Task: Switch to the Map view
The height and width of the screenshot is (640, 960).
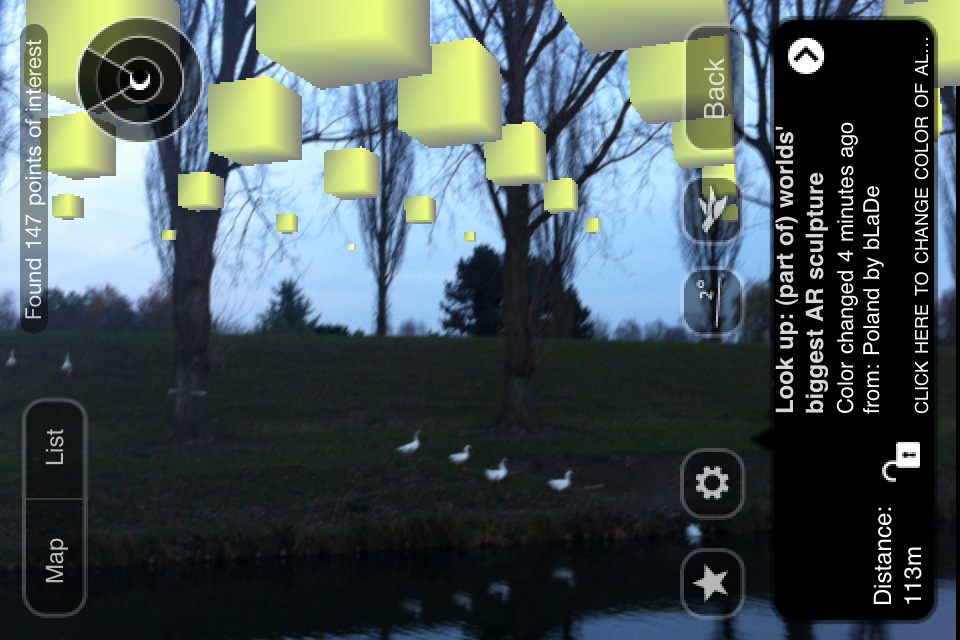Action: coord(55,558)
